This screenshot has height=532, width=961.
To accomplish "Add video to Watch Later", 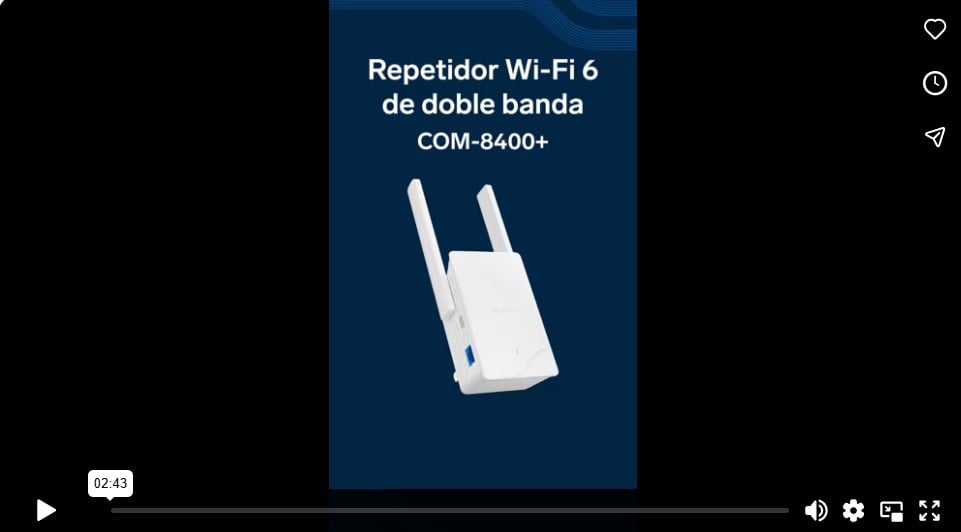I will [934, 84].
